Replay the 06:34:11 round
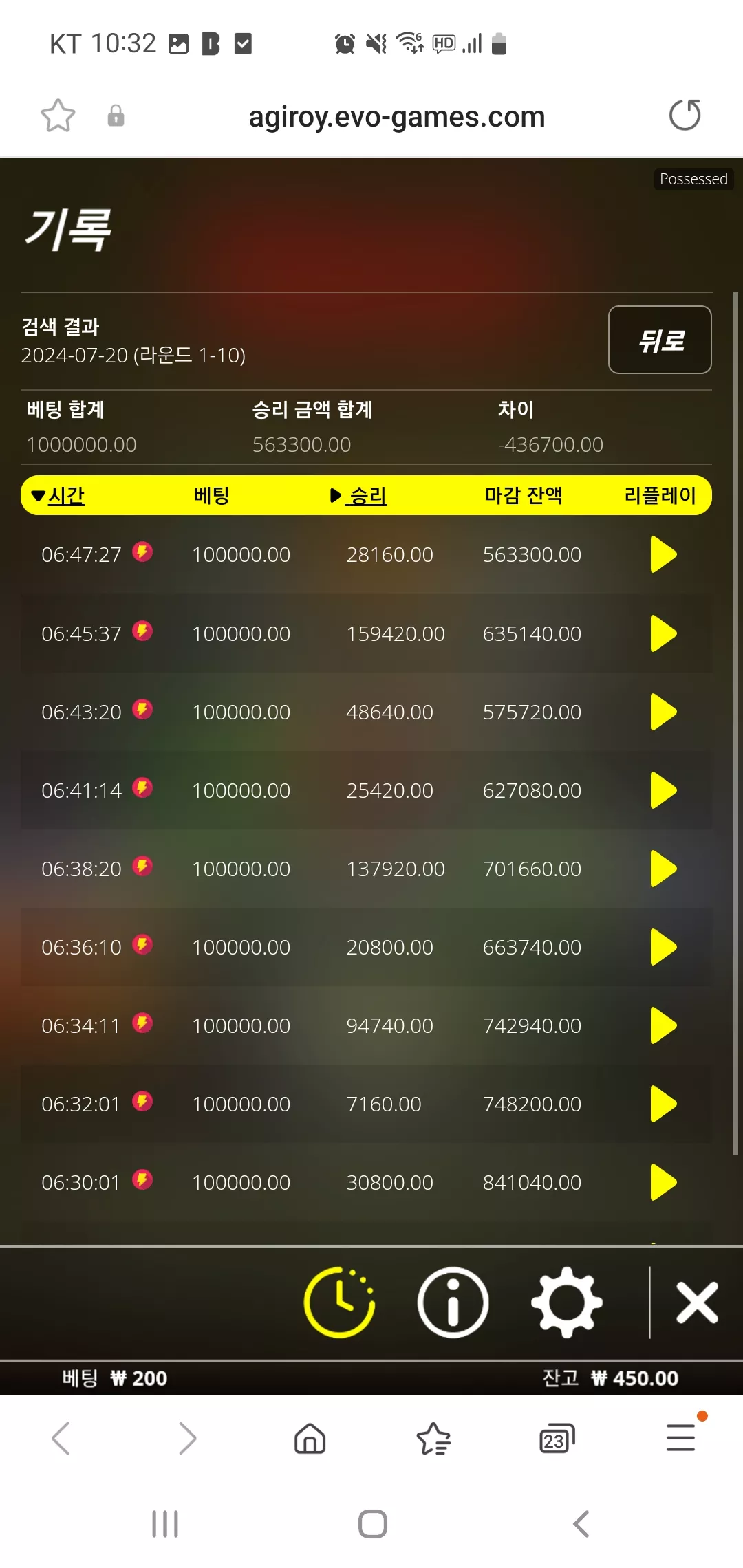 pos(663,1025)
